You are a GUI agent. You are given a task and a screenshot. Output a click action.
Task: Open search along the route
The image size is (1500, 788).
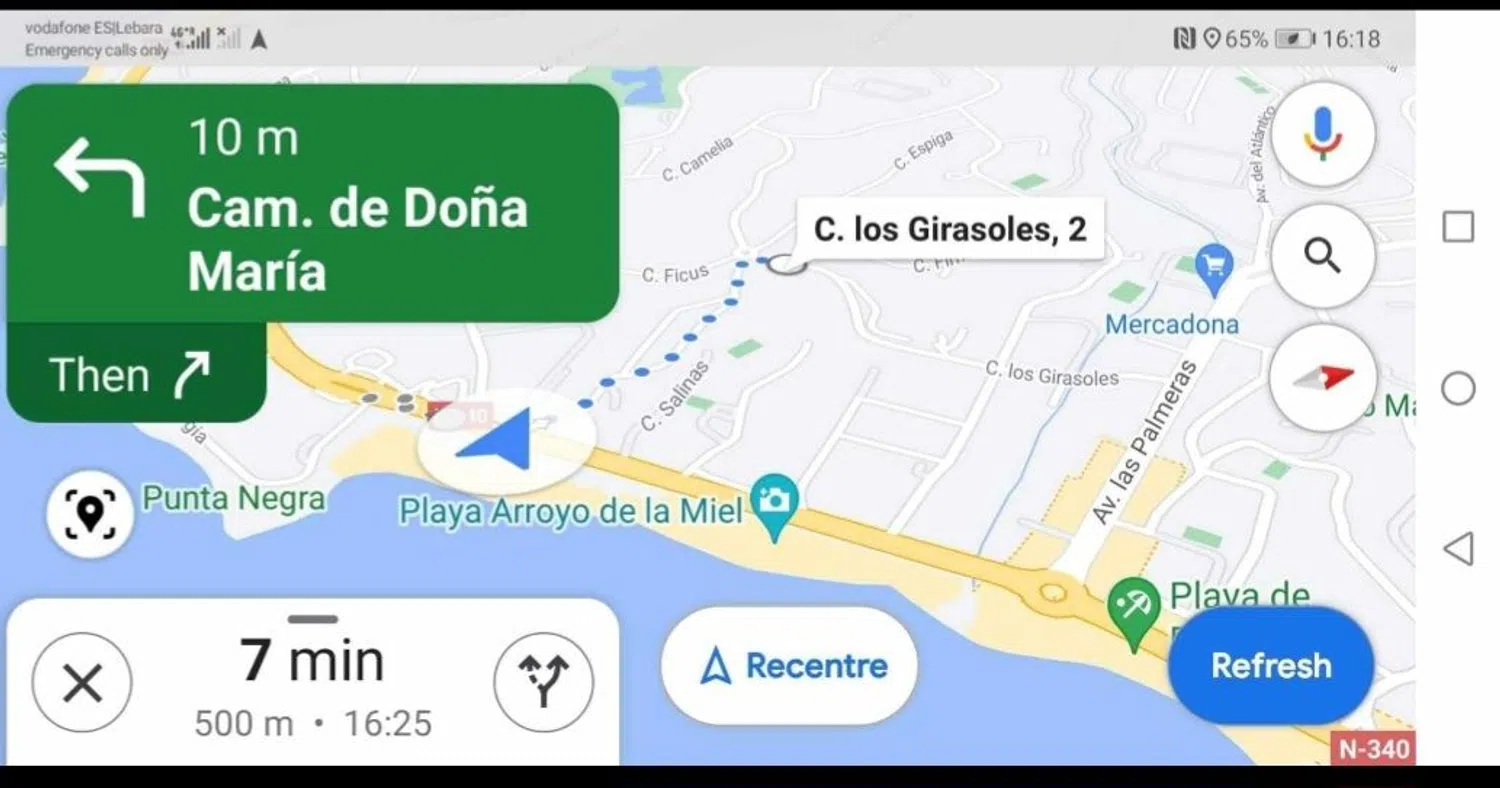[1323, 257]
